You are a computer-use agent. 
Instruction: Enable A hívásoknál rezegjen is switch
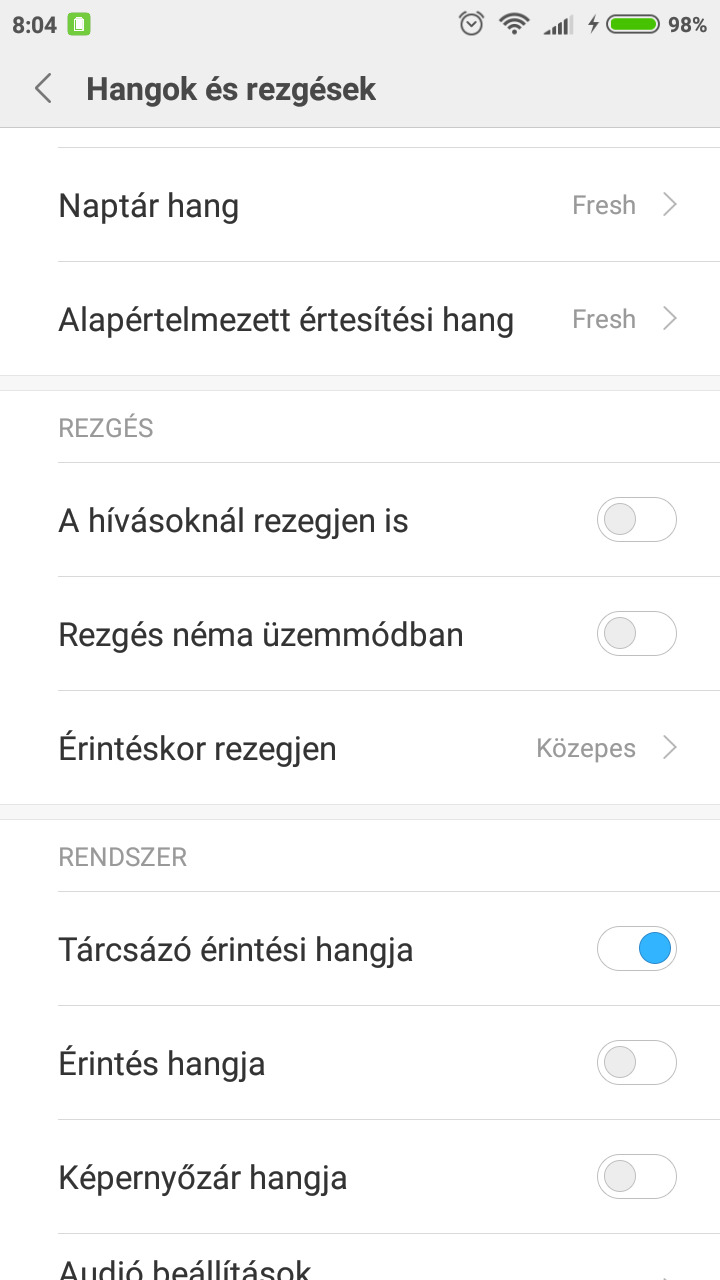pos(637,520)
